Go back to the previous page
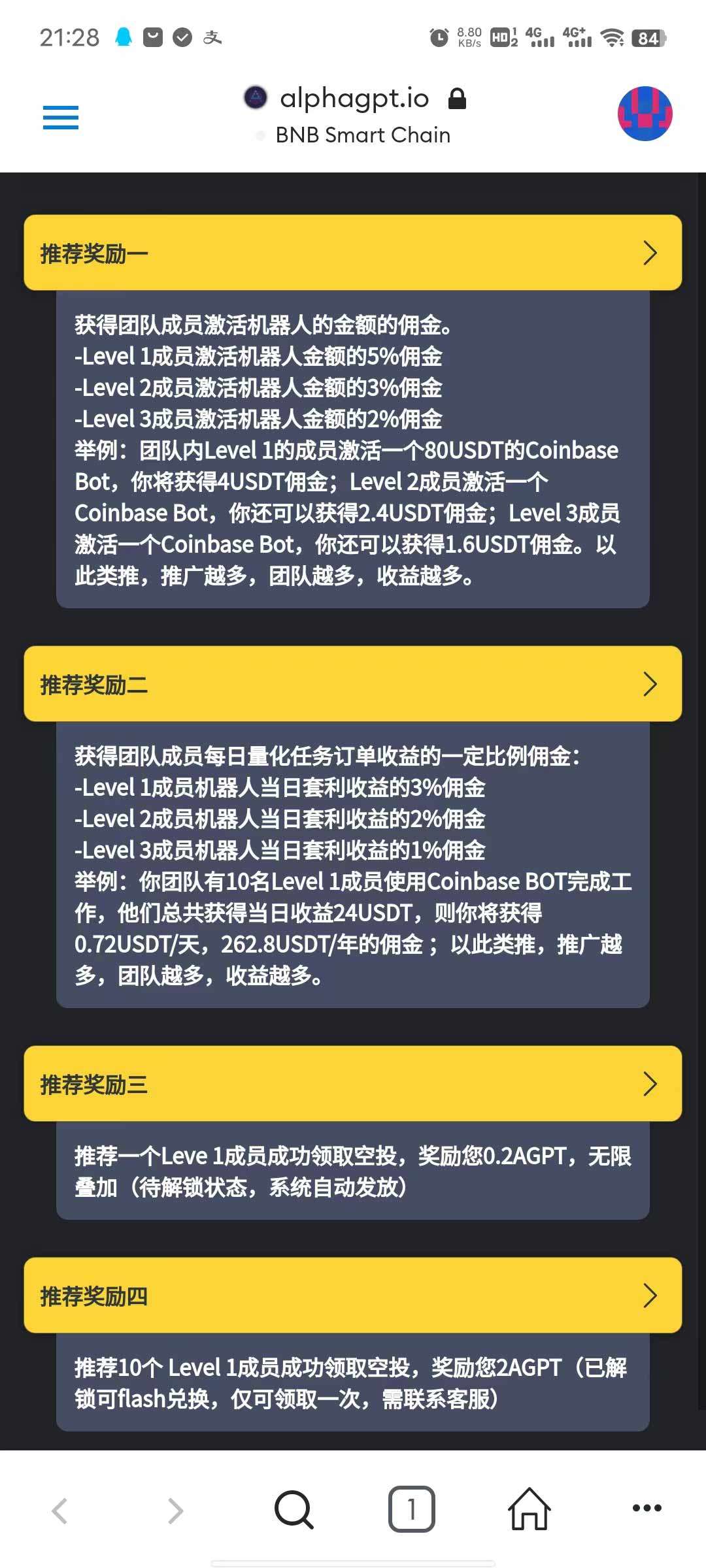The image size is (706, 1568). click(x=59, y=1511)
